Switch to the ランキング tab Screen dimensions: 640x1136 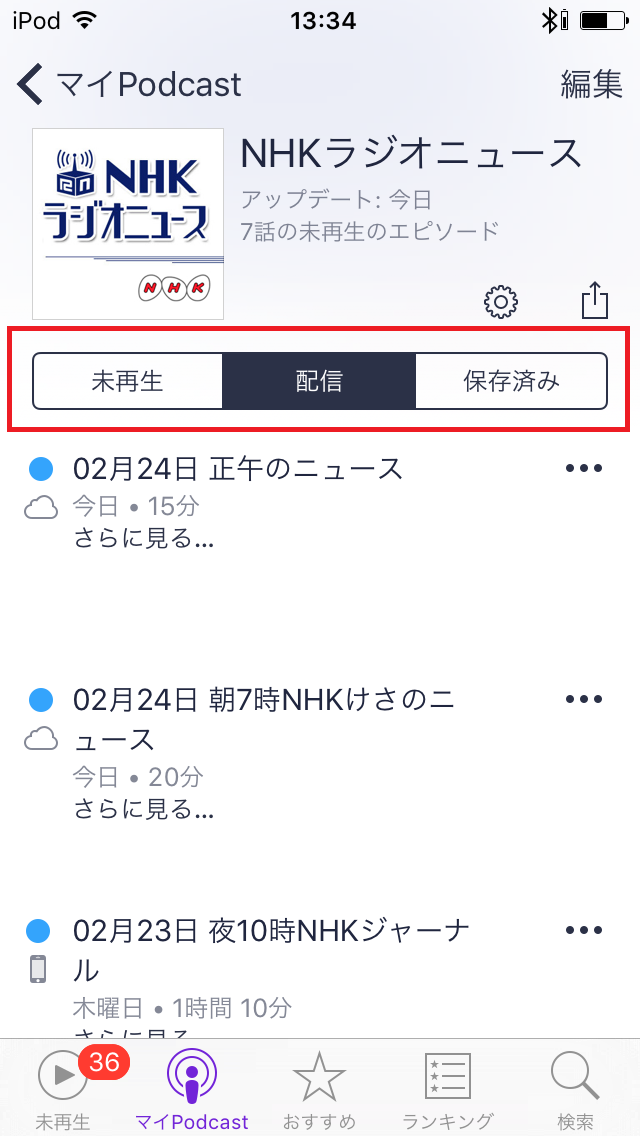pos(447,1089)
